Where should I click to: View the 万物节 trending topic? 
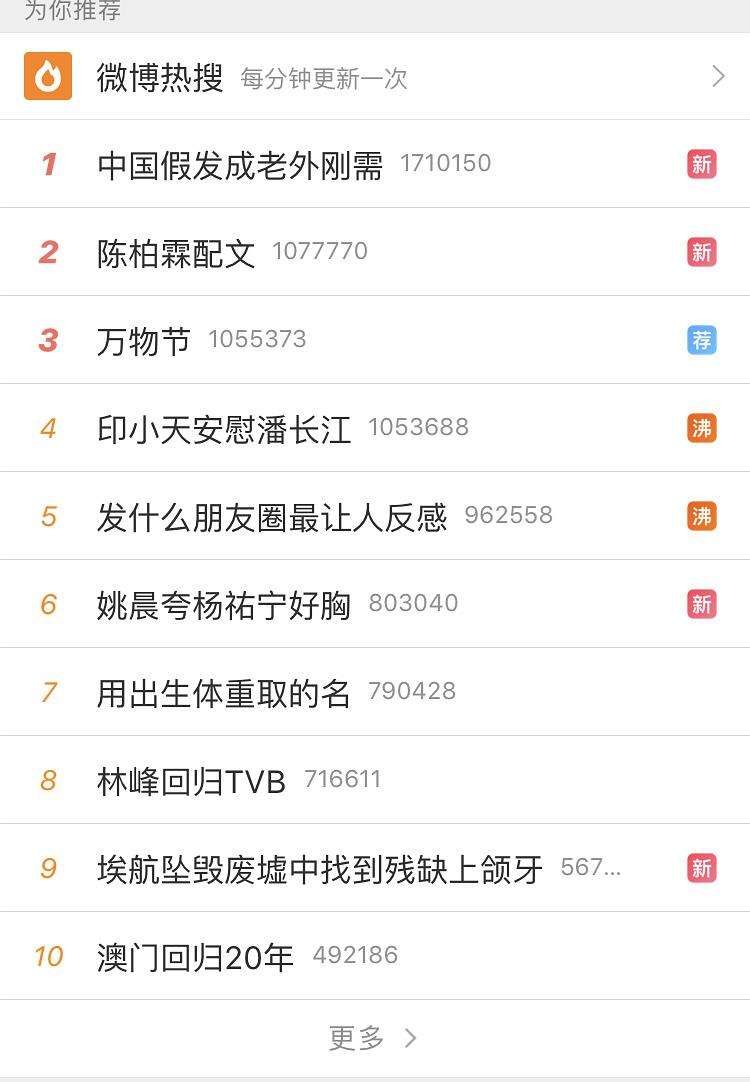[144, 341]
